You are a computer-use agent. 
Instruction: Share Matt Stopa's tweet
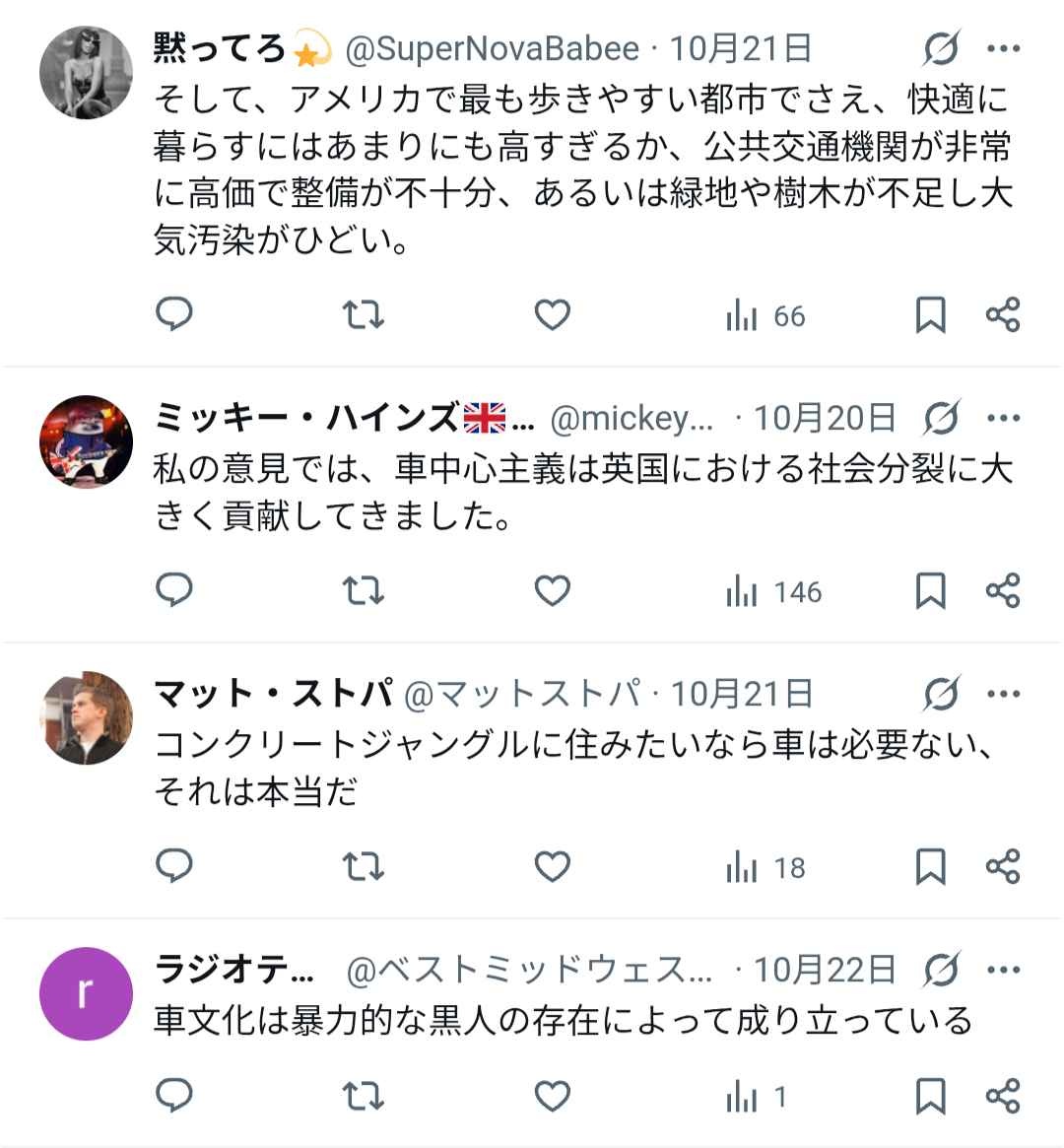1004,867
